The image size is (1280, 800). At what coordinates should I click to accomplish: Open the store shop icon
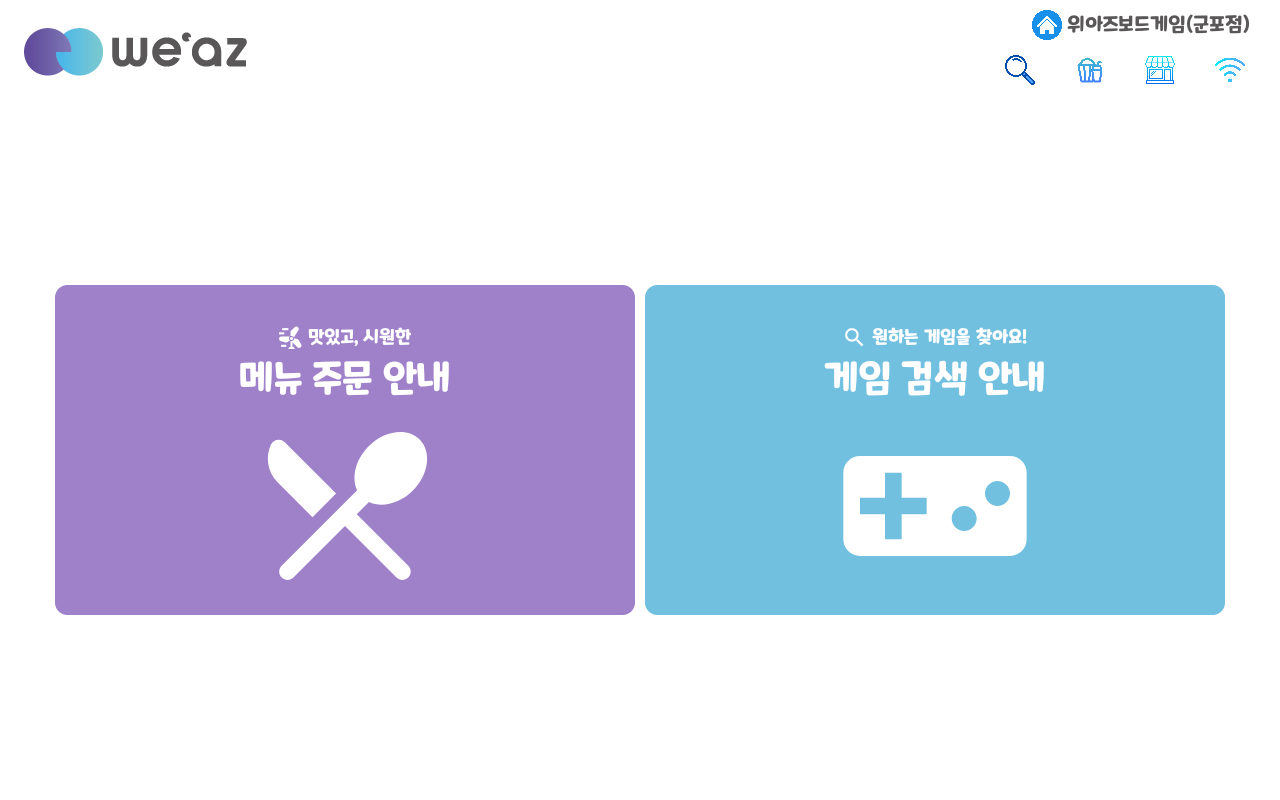[1160, 70]
